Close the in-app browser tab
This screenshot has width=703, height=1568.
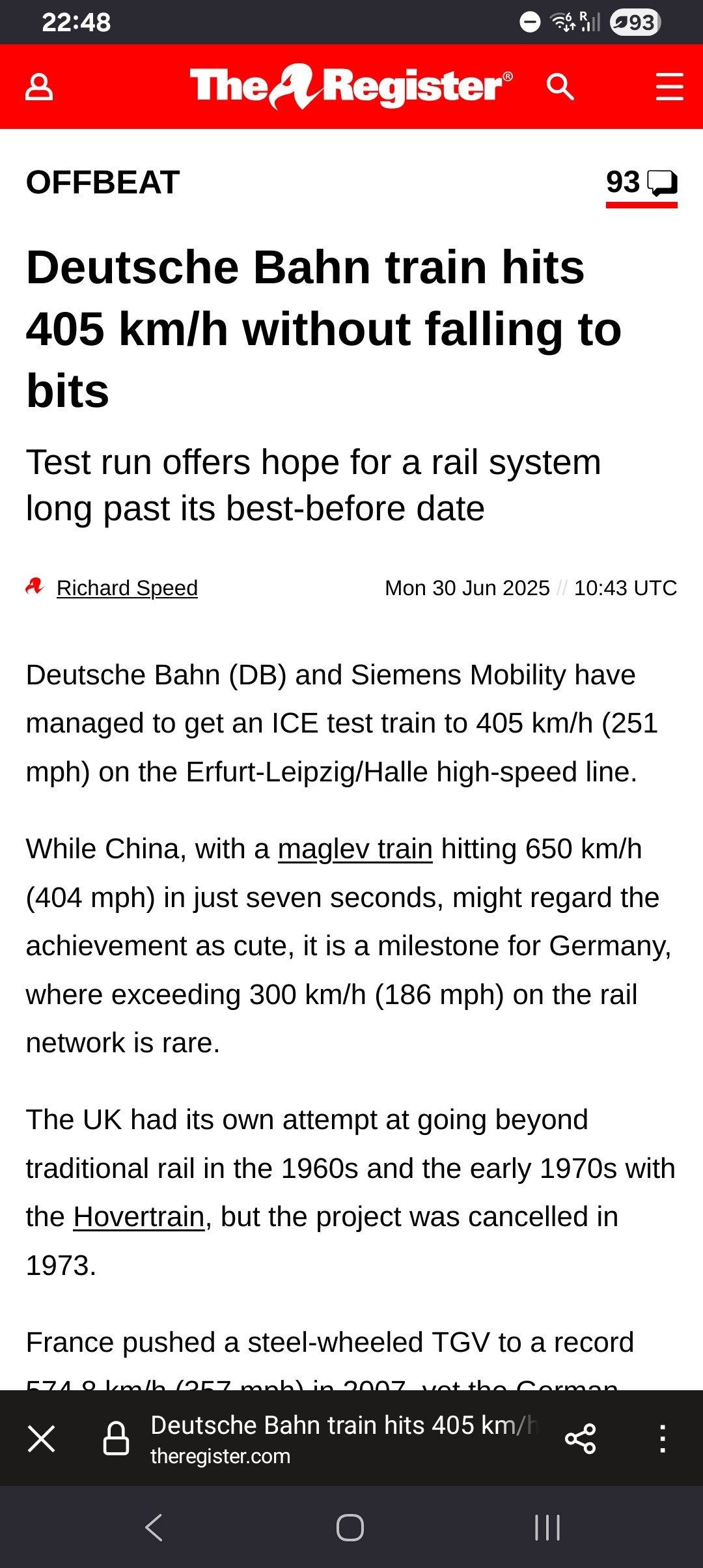click(42, 1438)
